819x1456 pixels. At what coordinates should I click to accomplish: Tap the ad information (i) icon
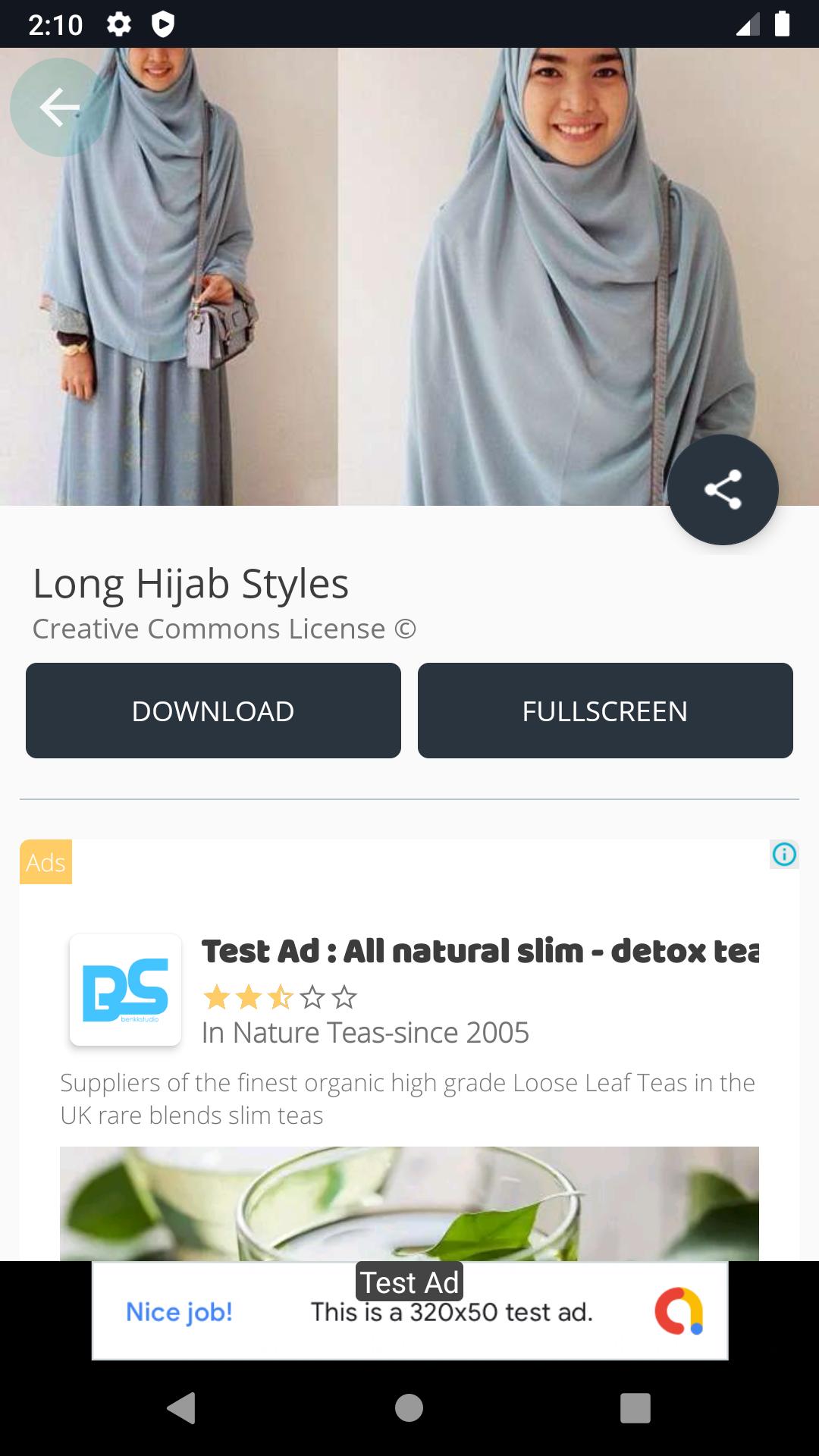pos(785,855)
